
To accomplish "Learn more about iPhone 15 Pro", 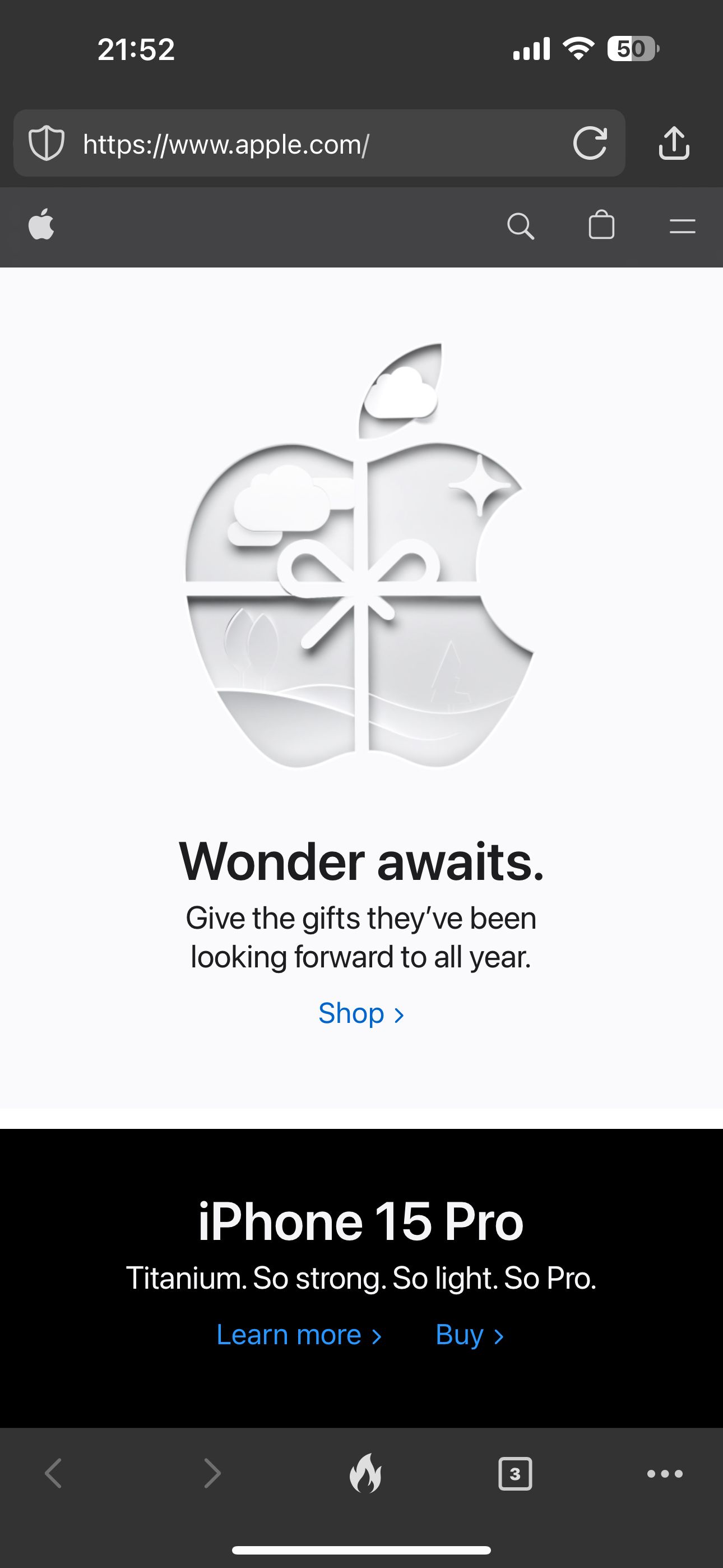I will coord(299,1335).
